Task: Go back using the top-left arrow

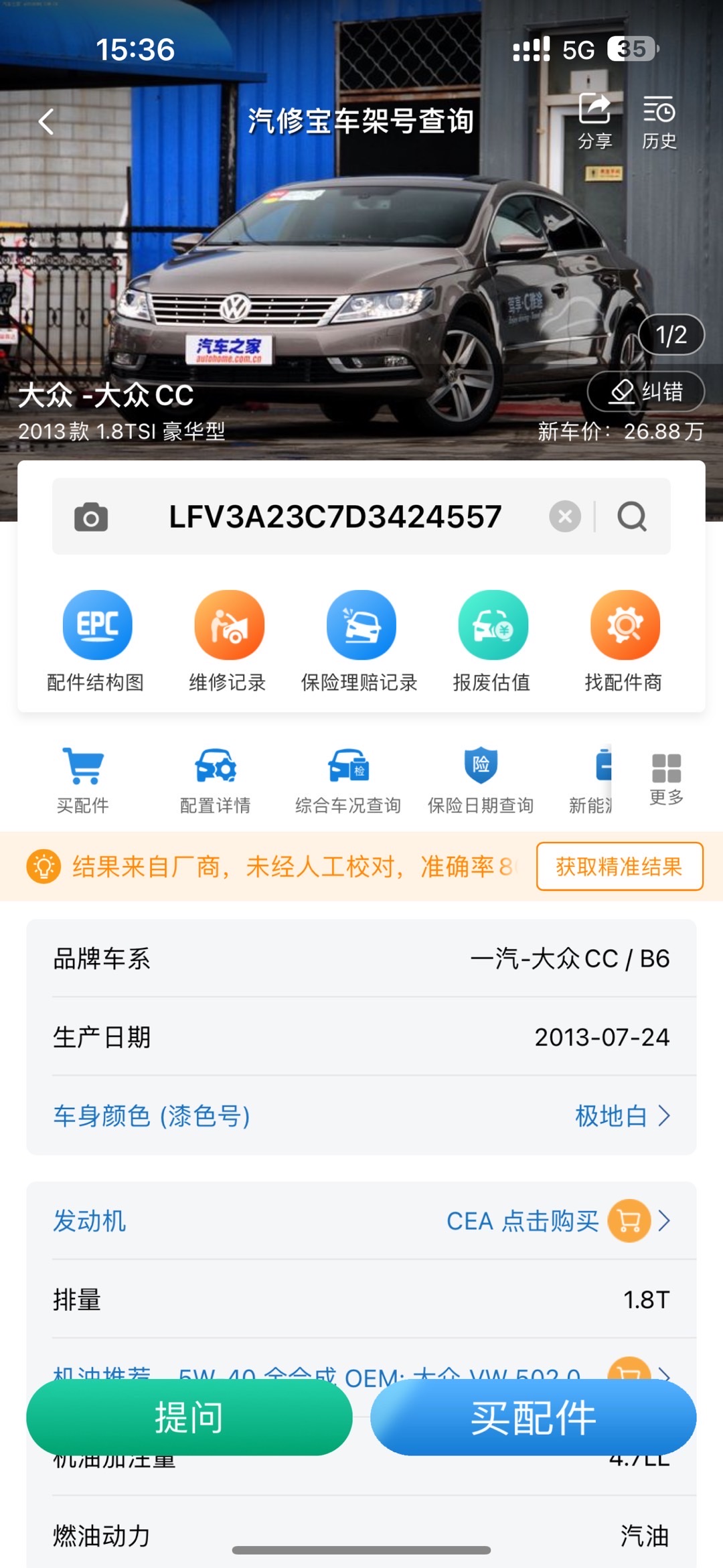Action: tap(46, 122)
